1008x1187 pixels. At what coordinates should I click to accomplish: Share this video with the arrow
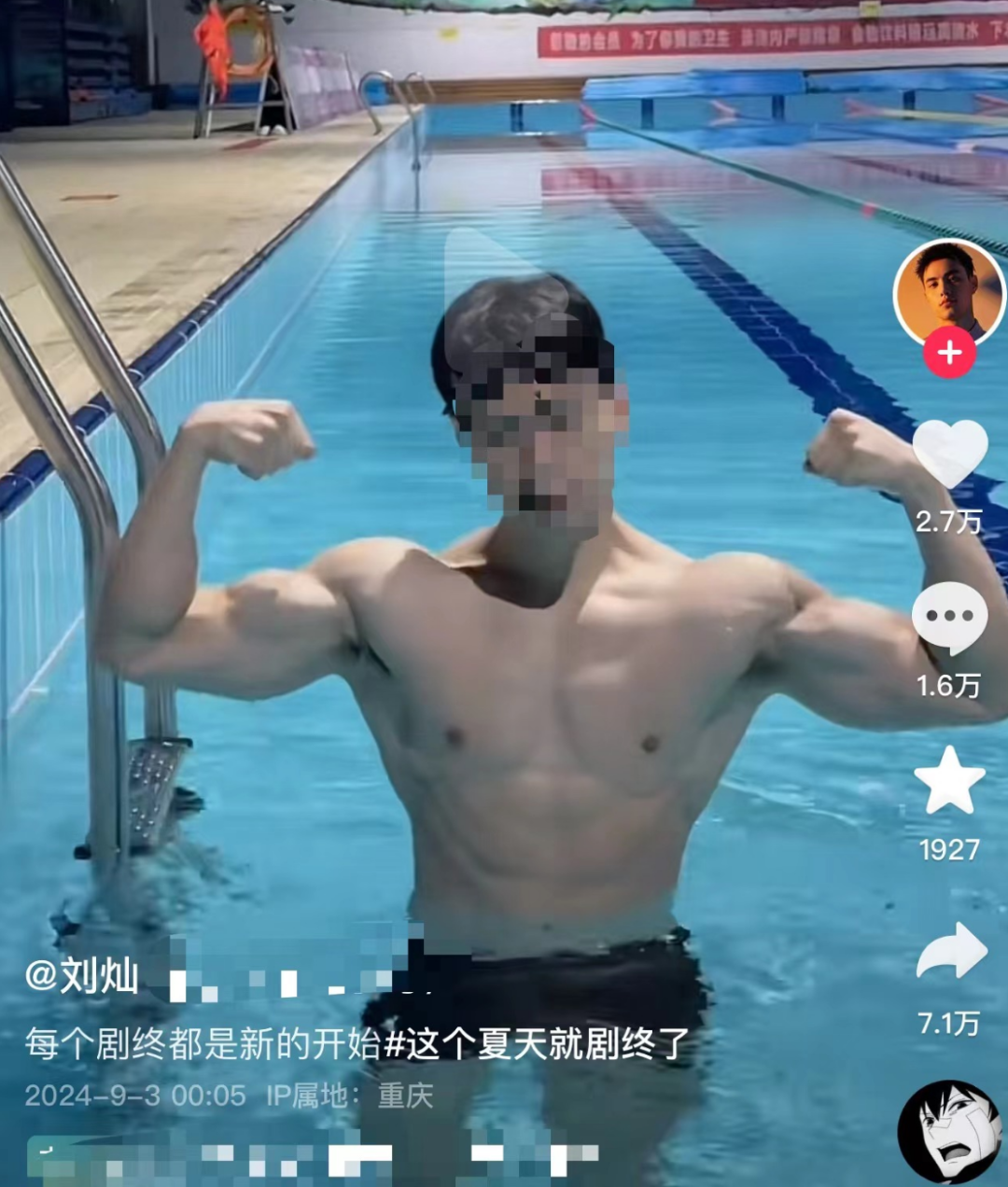tap(951, 952)
